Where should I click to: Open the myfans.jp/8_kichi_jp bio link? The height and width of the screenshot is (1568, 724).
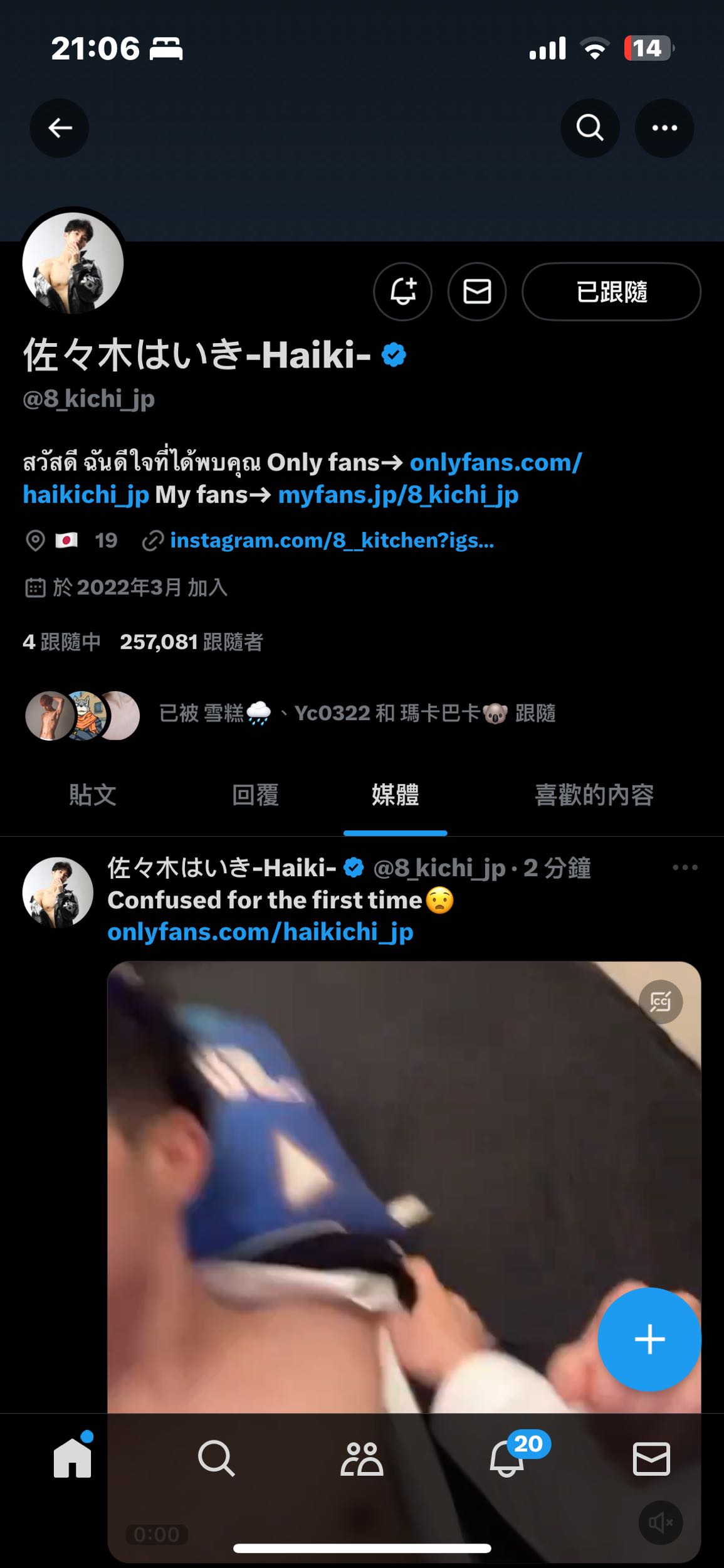tap(398, 495)
